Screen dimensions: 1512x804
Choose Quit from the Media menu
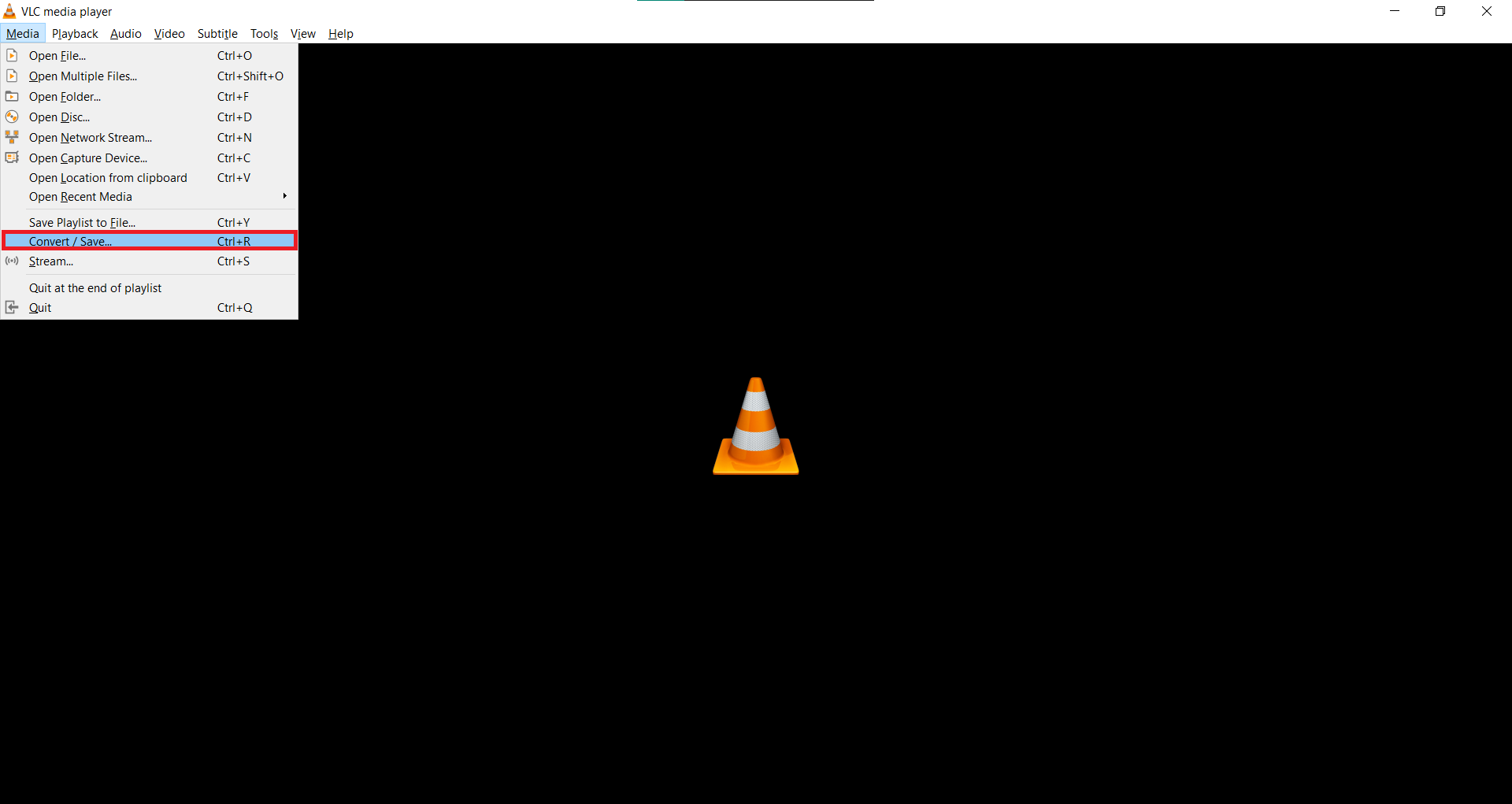click(x=40, y=308)
